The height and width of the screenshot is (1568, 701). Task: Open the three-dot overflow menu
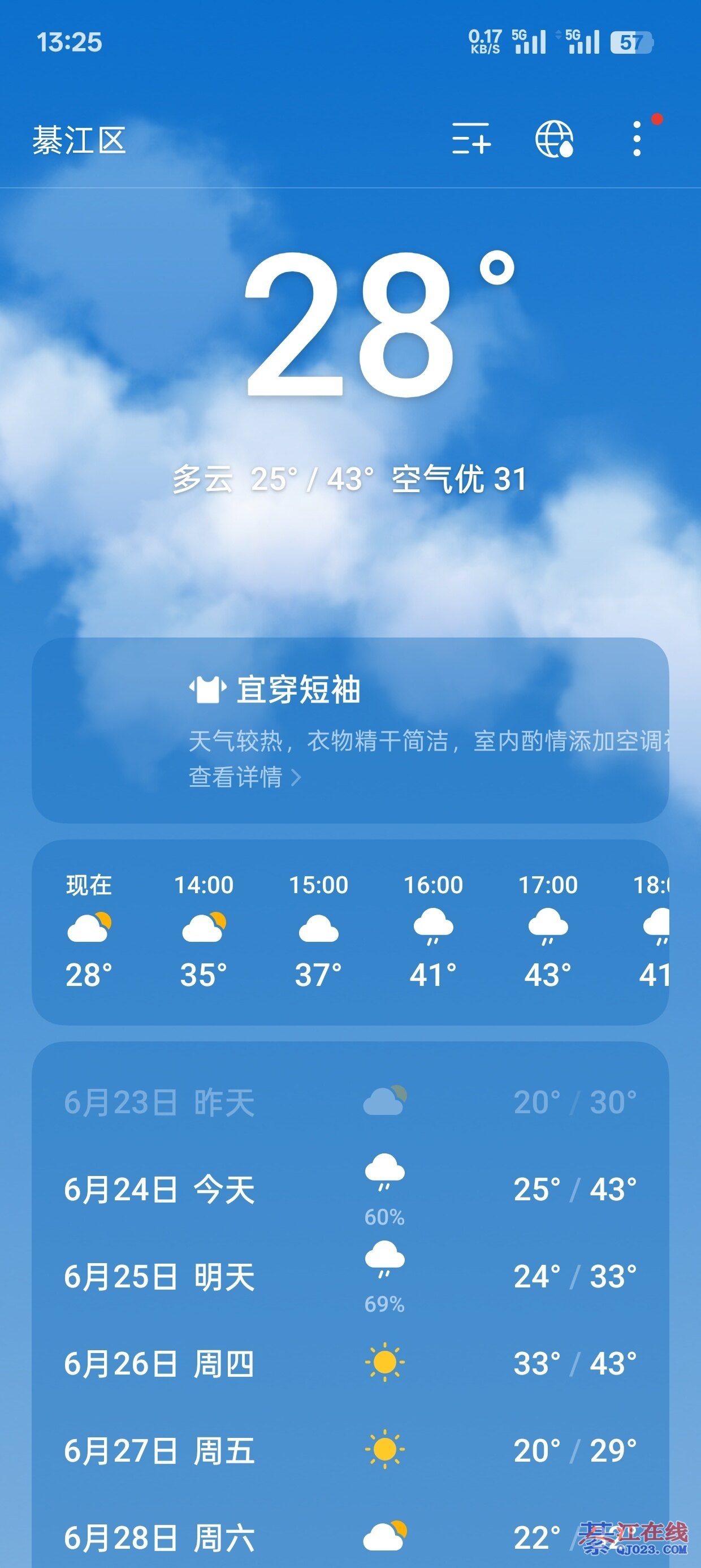pyautogui.click(x=637, y=139)
